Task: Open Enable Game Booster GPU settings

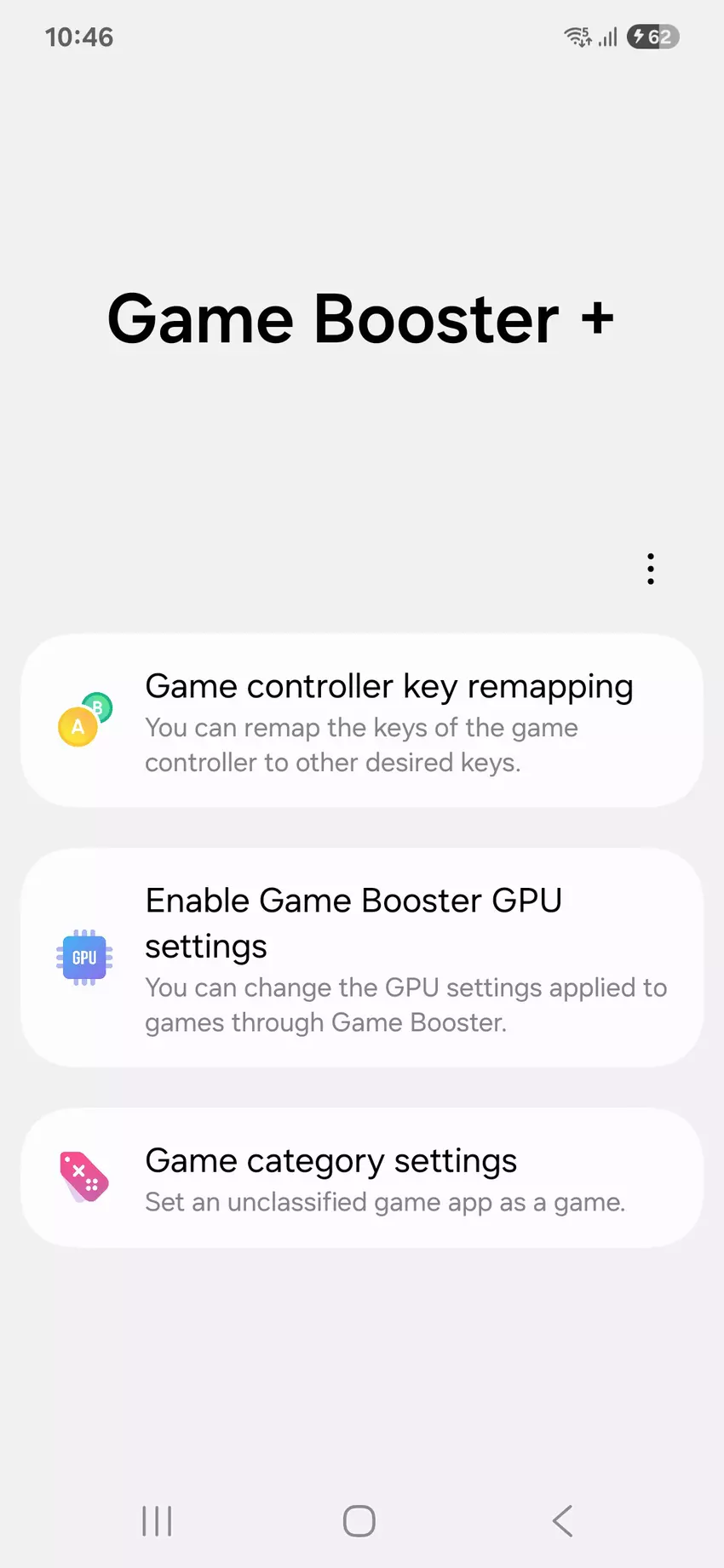Action: (x=362, y=958)
